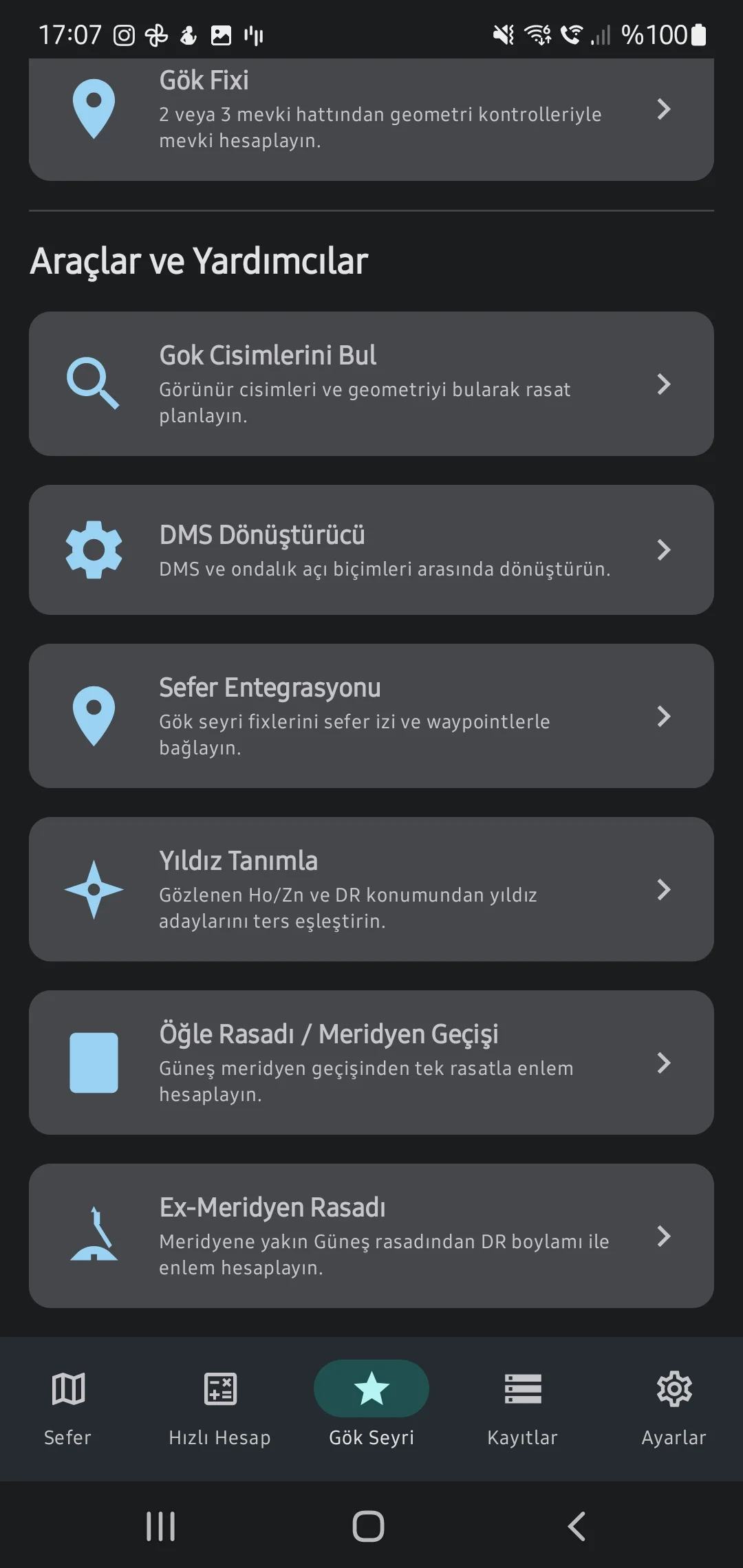Open the Sefer Entegrasyonu tool

pos(371,716)
